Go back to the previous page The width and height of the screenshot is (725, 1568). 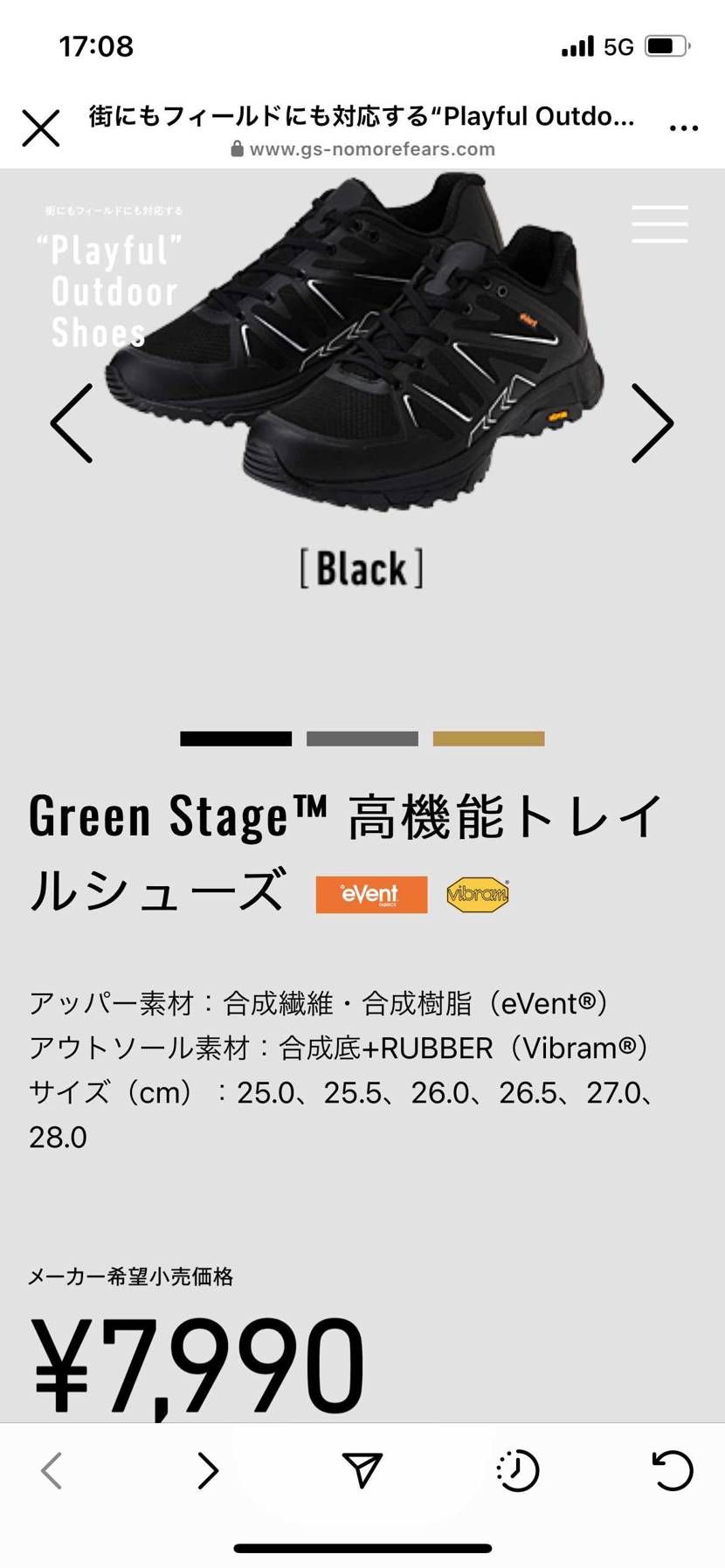coord(52,1471)
